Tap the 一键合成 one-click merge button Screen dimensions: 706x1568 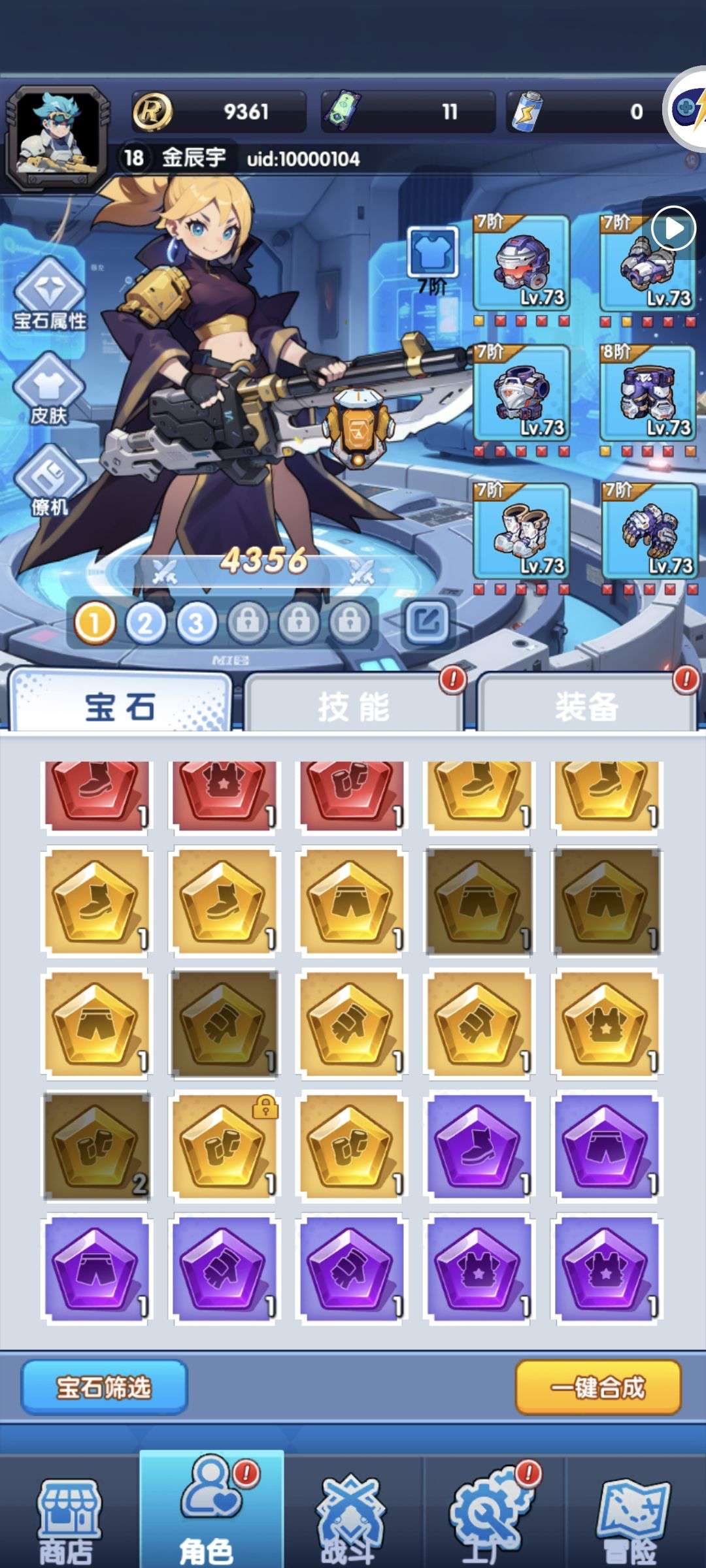point(598,1387)
